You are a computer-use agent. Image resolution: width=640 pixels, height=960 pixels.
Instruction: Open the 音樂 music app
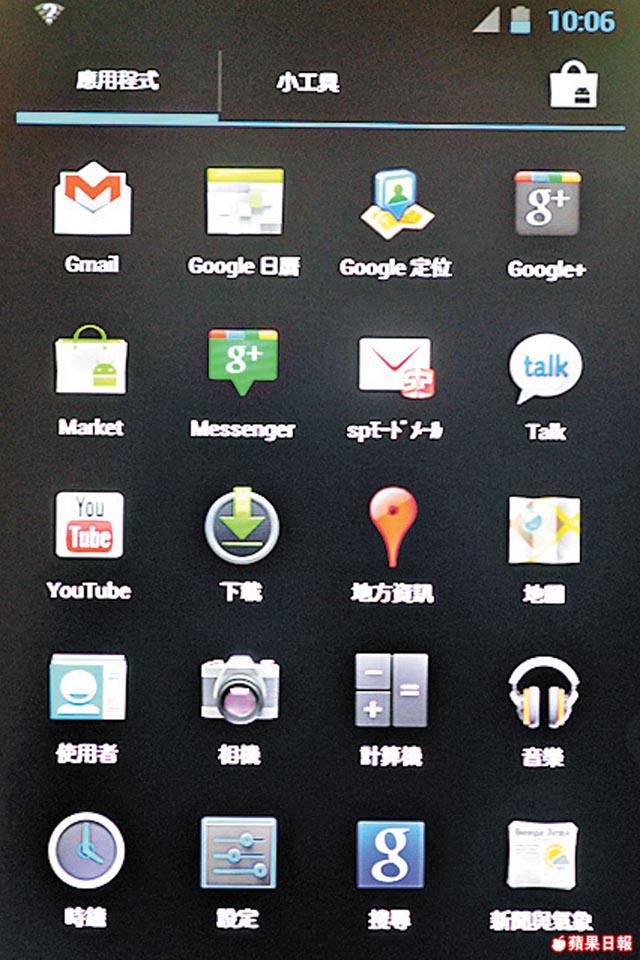click(x=543, y=690)
